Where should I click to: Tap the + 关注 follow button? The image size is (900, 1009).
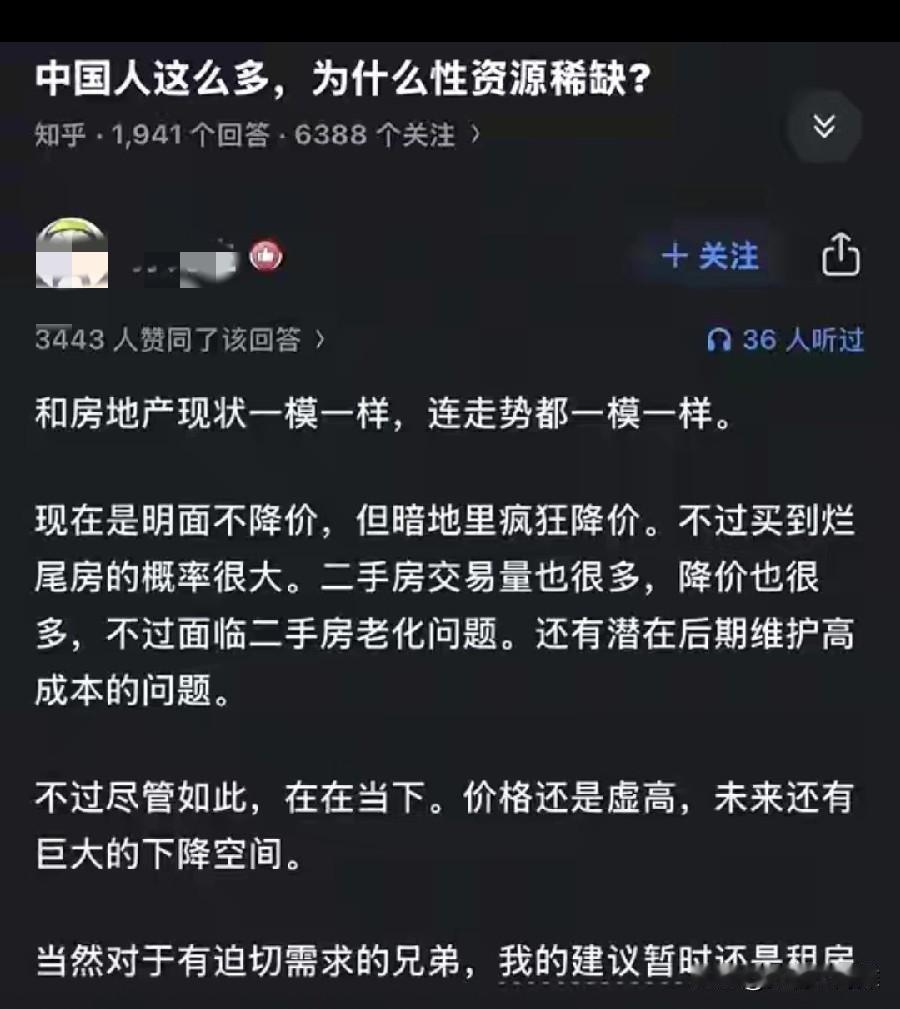pyautogui.click(x=707, y=257)
